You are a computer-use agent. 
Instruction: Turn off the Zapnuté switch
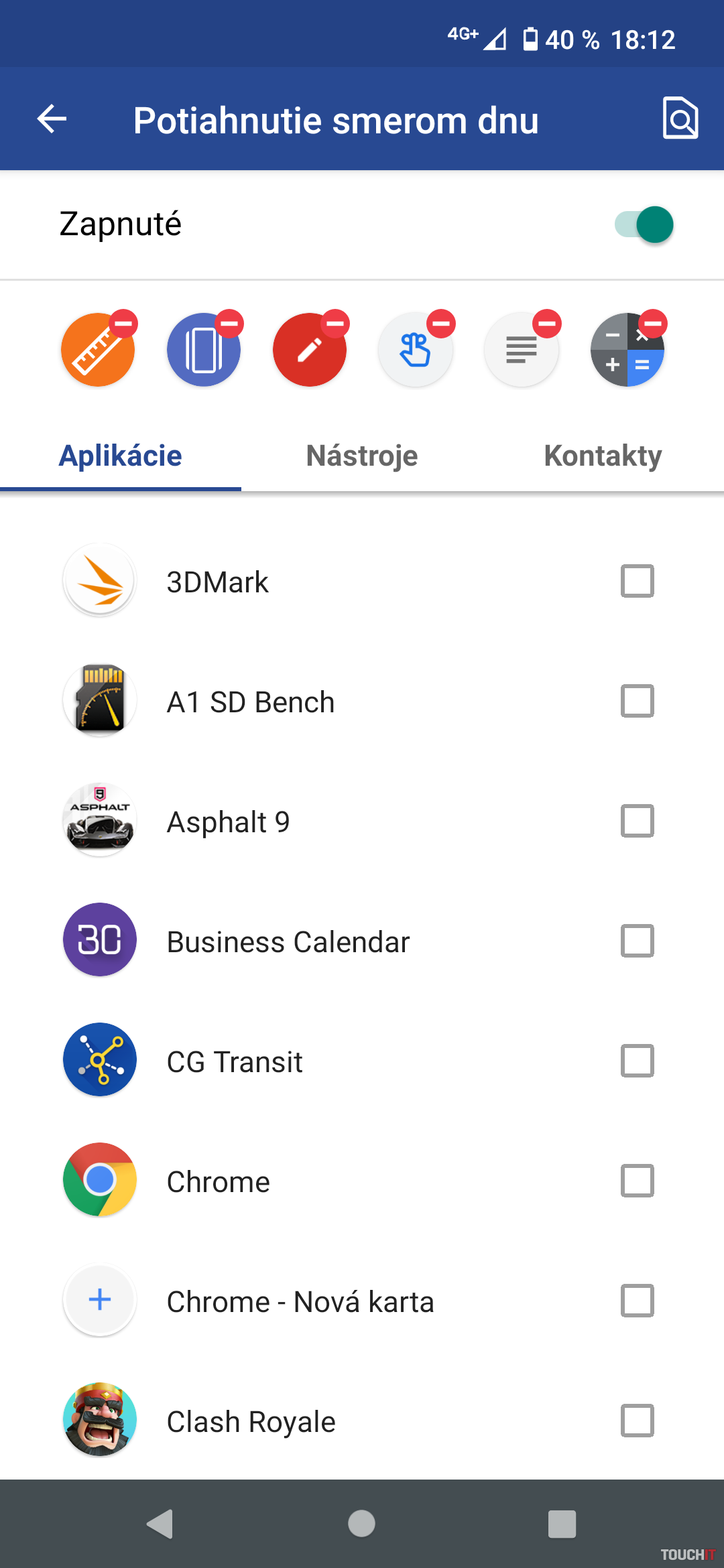[645, 224]
